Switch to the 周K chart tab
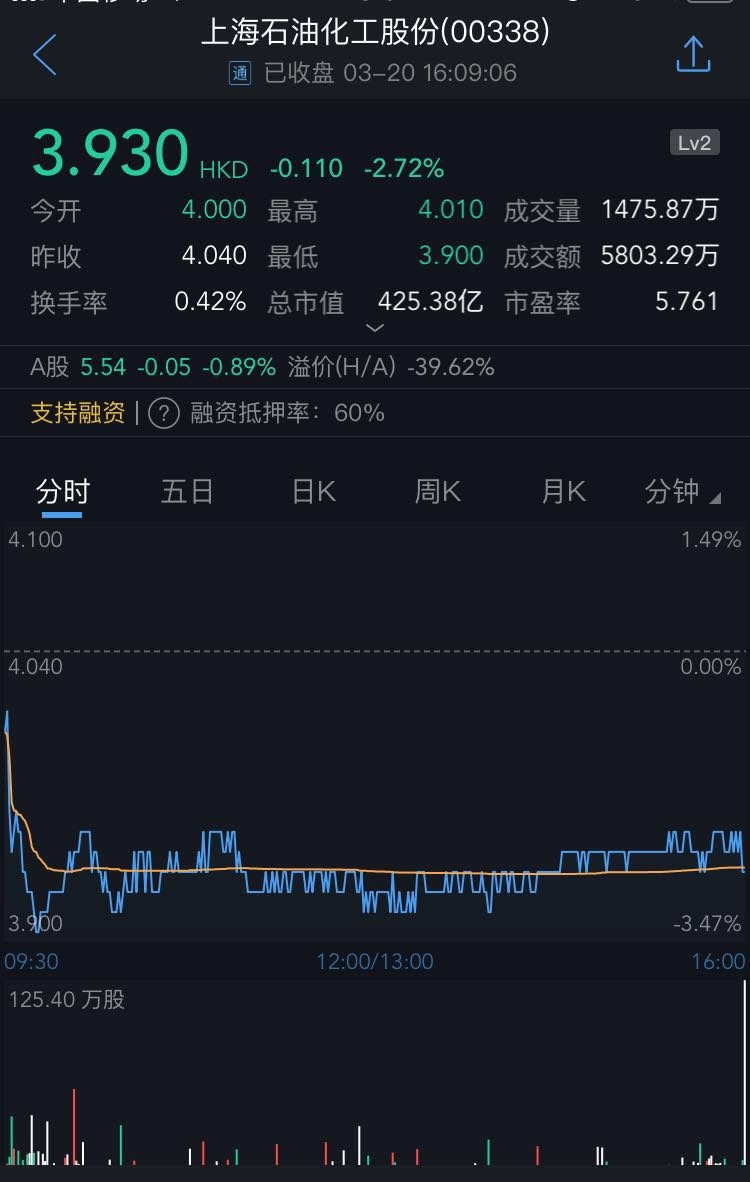The image size is (750, 1182). 438,492
